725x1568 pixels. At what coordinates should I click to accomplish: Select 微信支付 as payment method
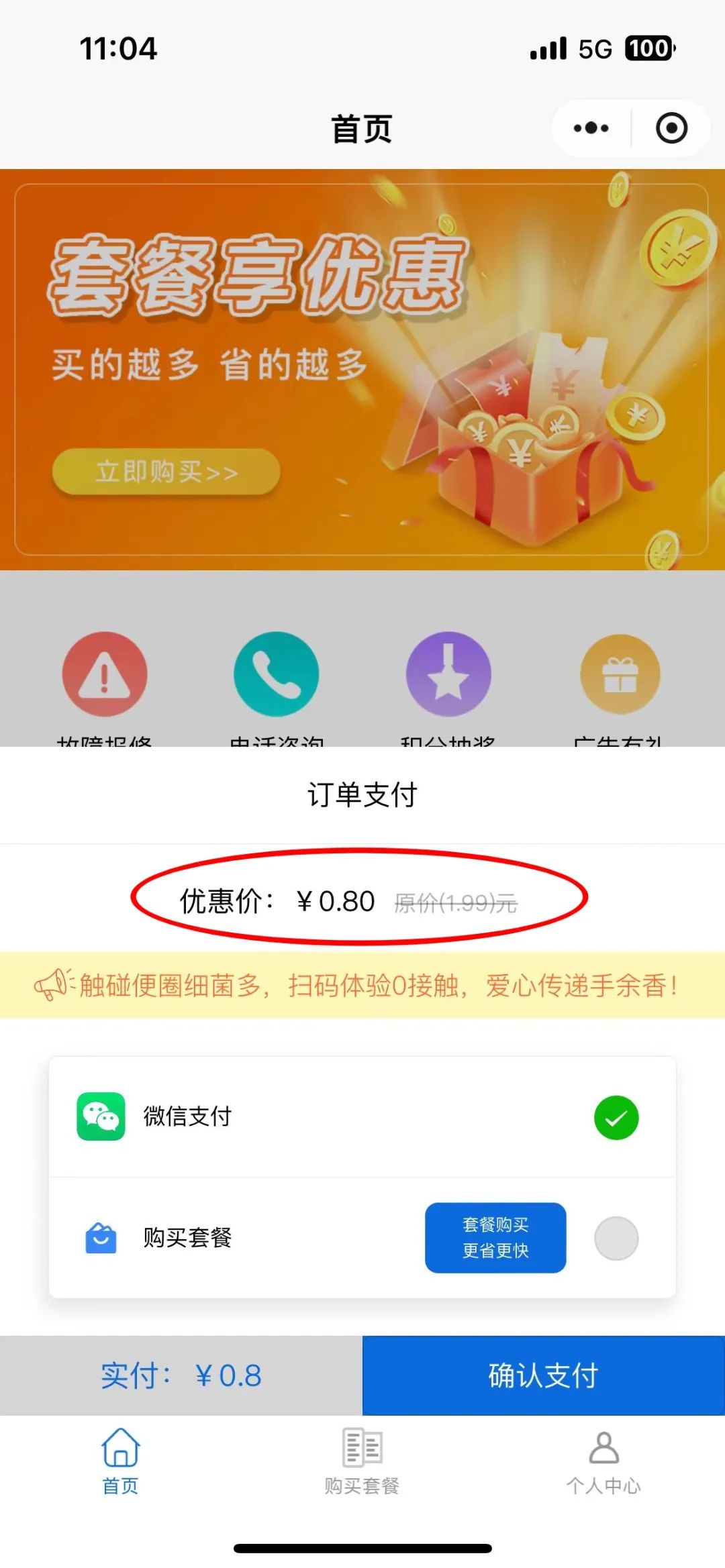tap(616, 1117)
